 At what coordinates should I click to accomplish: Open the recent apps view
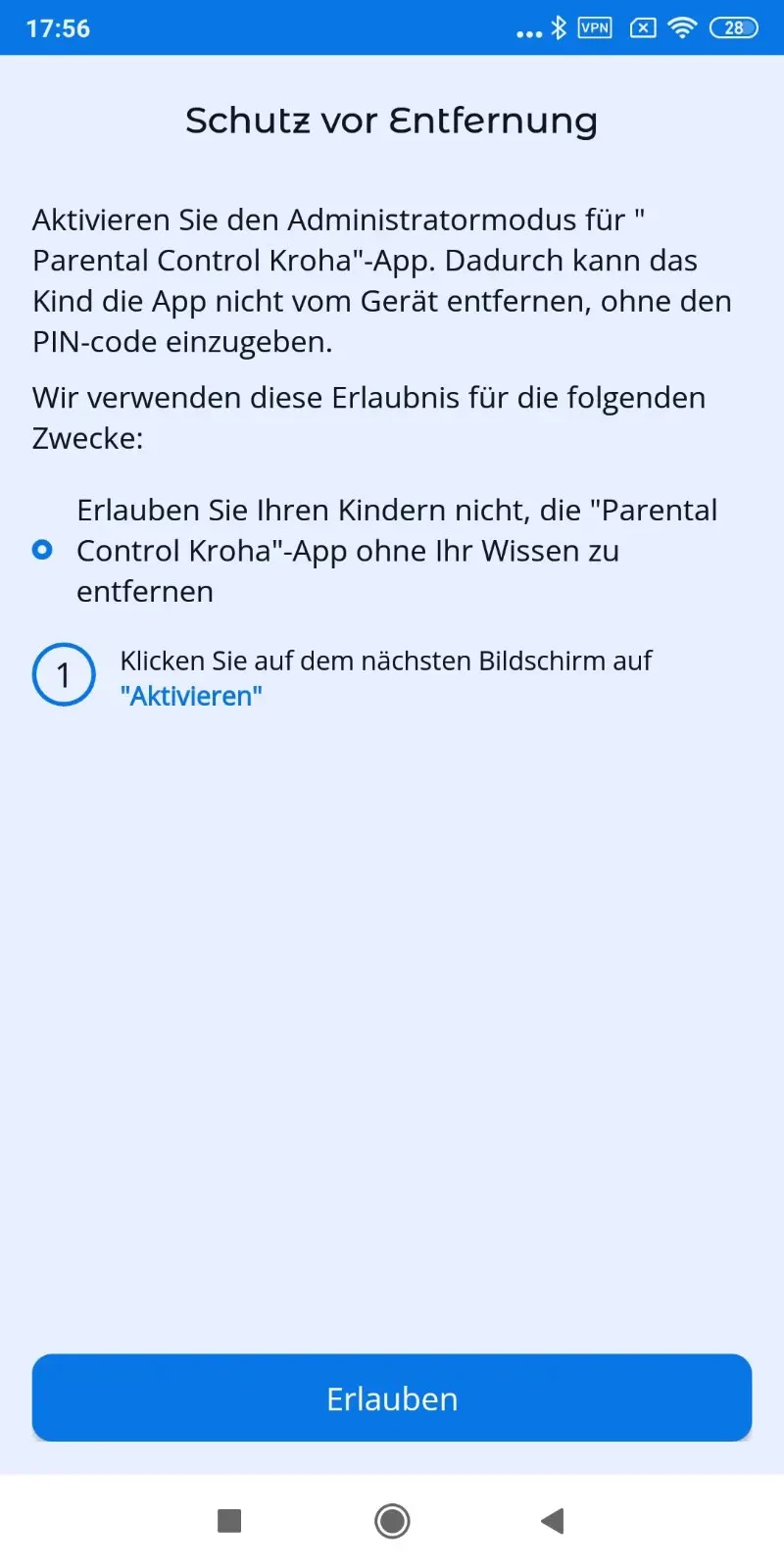coord(229,1521)
